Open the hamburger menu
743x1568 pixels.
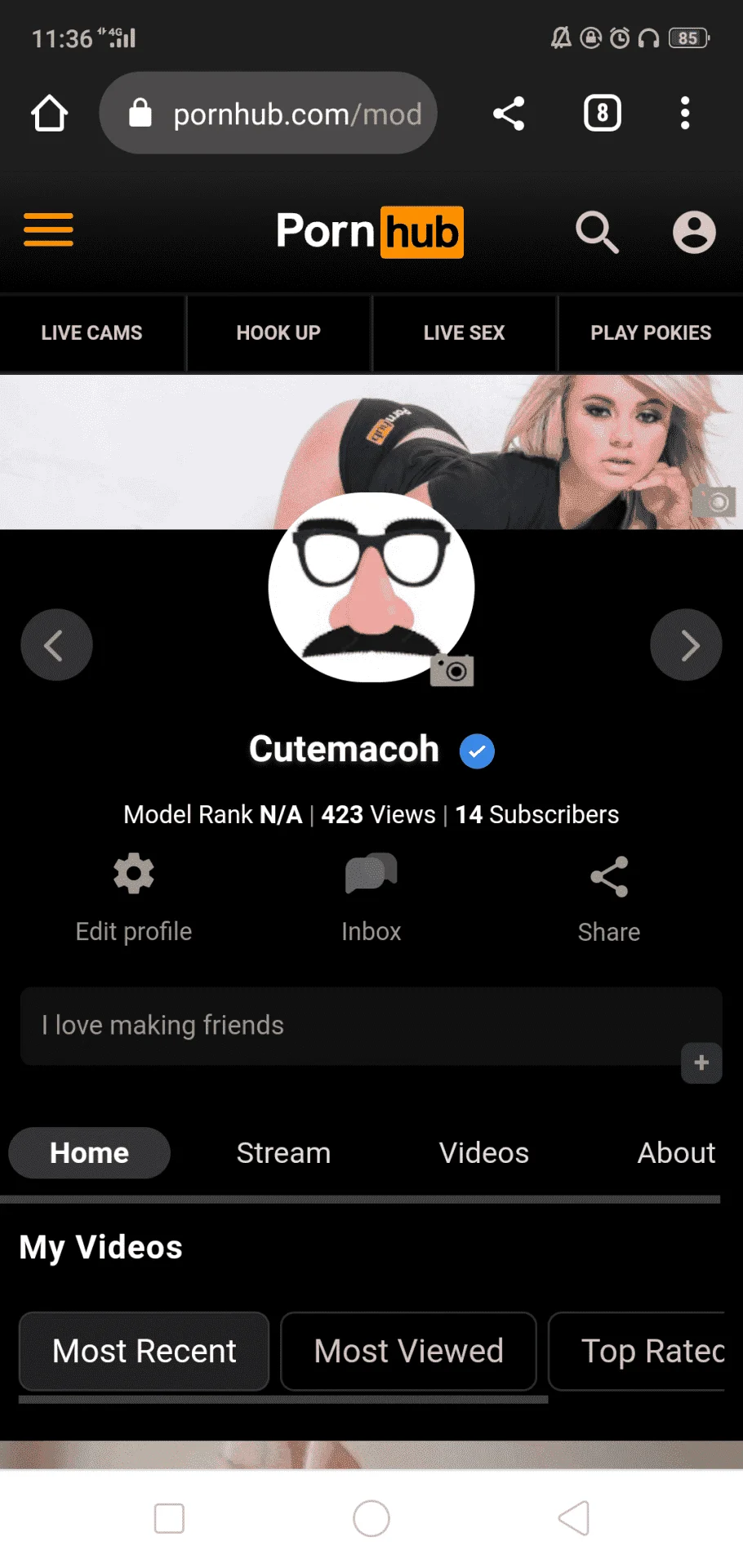coord(48,229)
